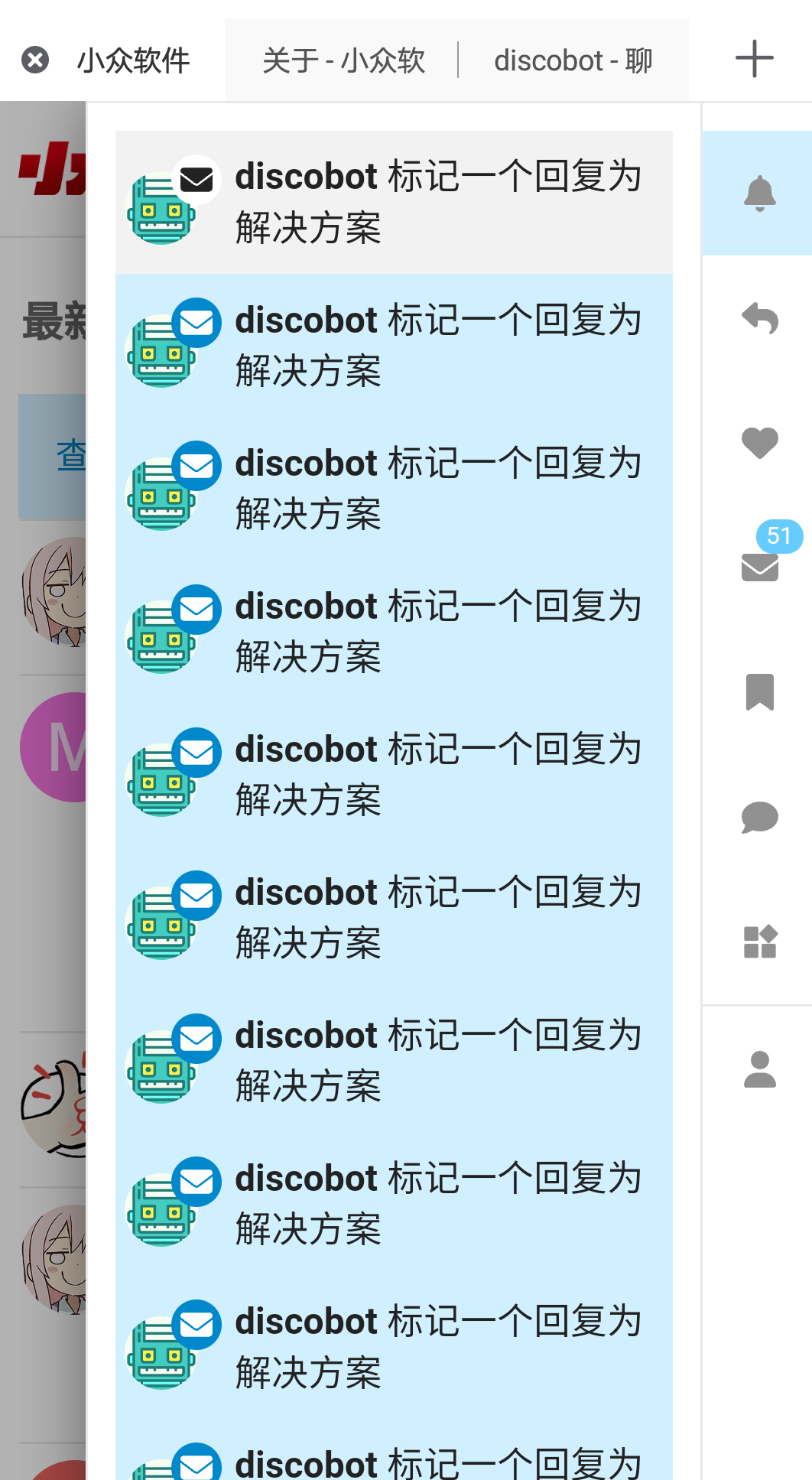Open personal messages showing 51 unread
812x1480 pixels.
coord(759,567)
